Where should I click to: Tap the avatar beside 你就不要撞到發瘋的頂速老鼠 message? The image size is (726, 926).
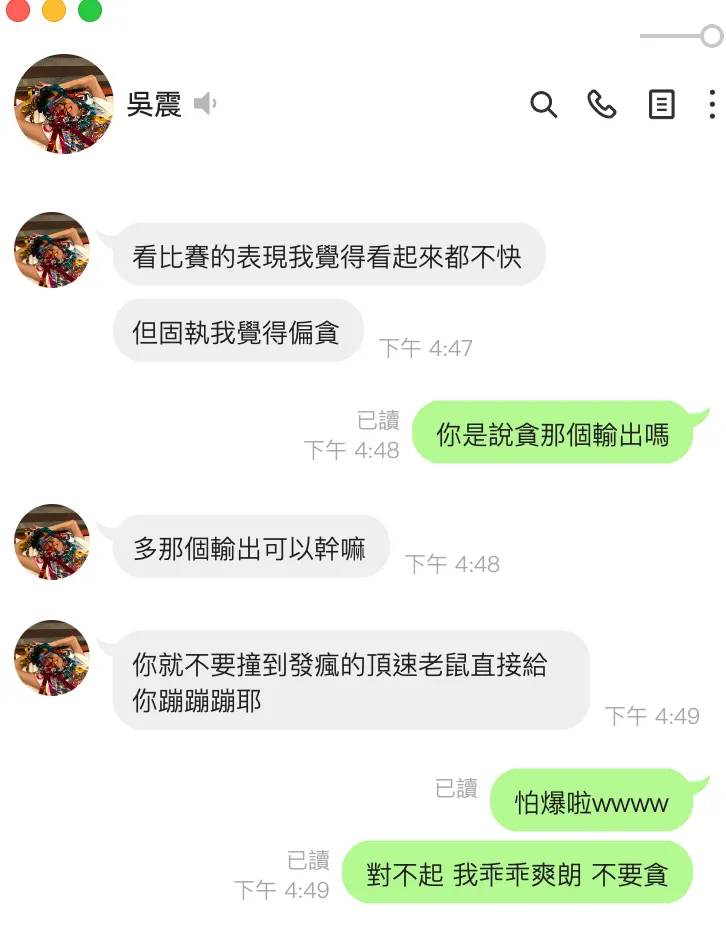click(52, 658)
